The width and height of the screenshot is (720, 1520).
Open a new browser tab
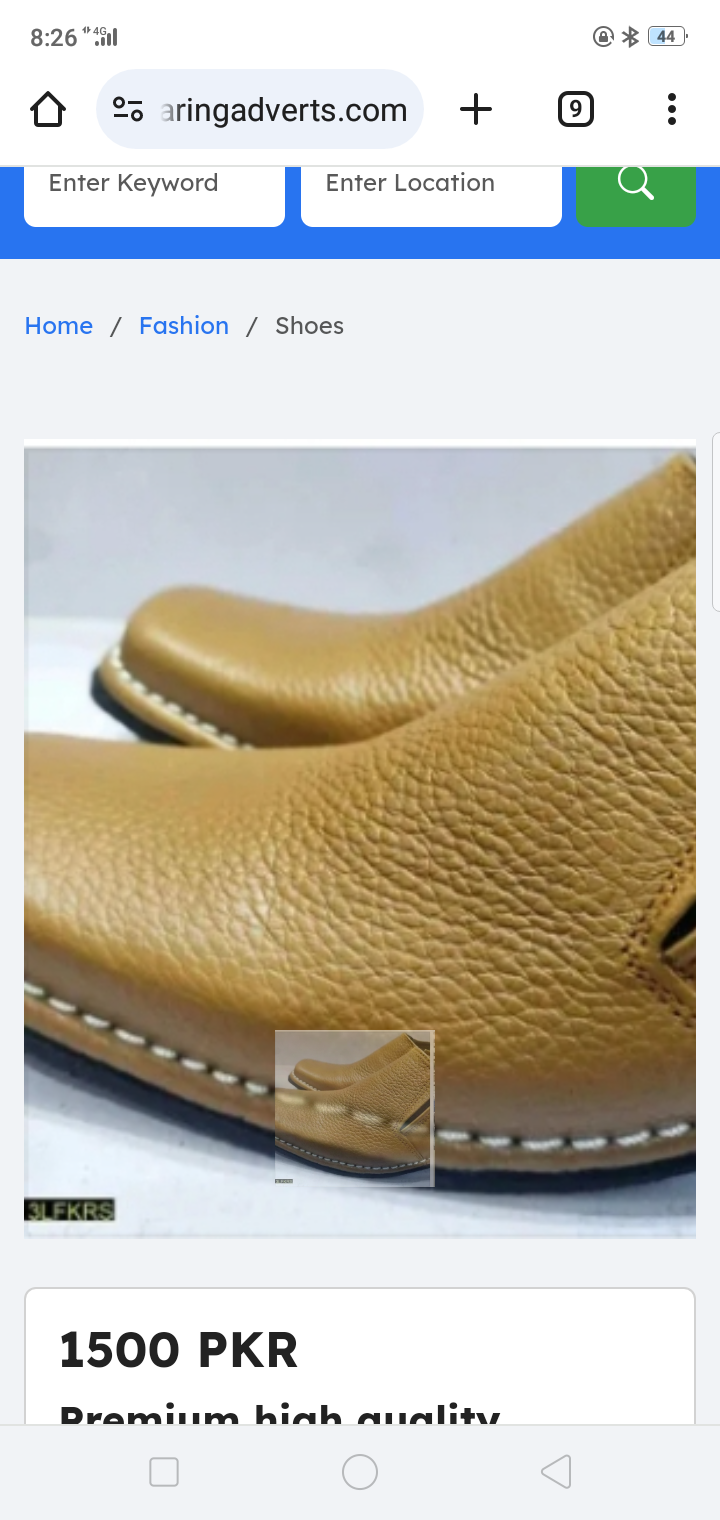[x=476, y=110]
